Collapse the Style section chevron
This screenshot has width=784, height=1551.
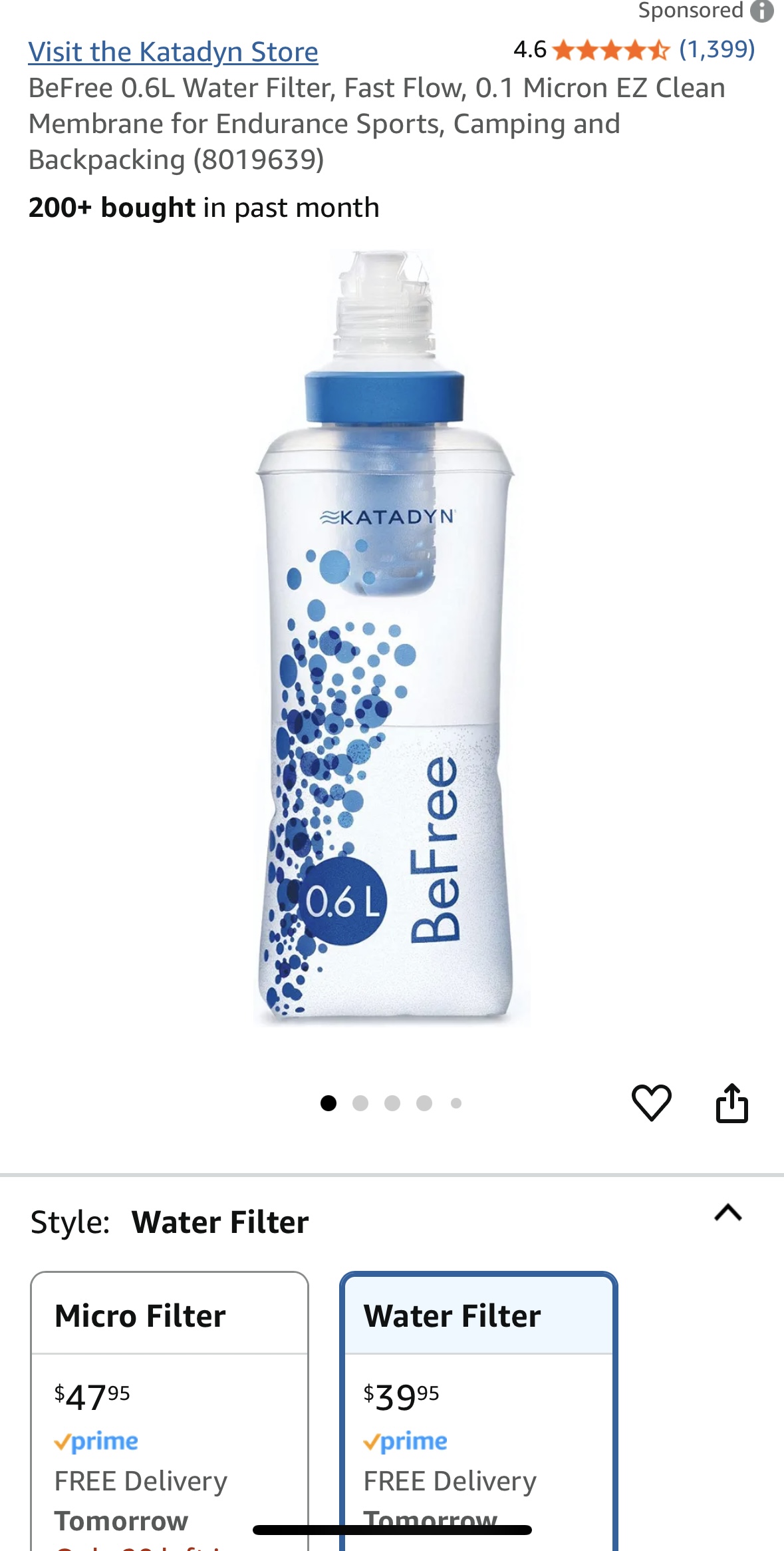pyautogui.click(x=728, y=1213)
